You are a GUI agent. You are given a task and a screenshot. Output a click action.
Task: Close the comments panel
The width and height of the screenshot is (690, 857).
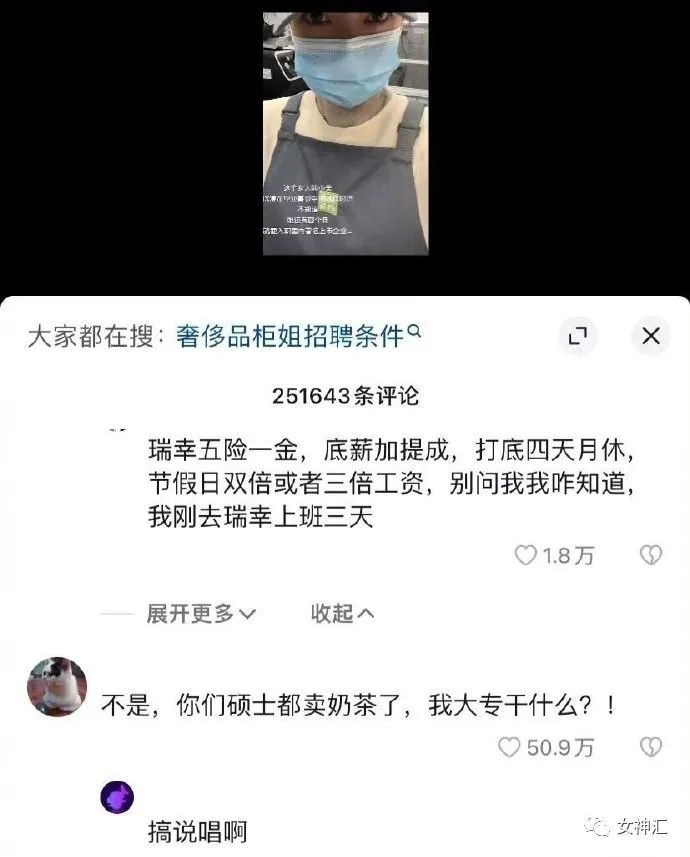tap(651, 336)
